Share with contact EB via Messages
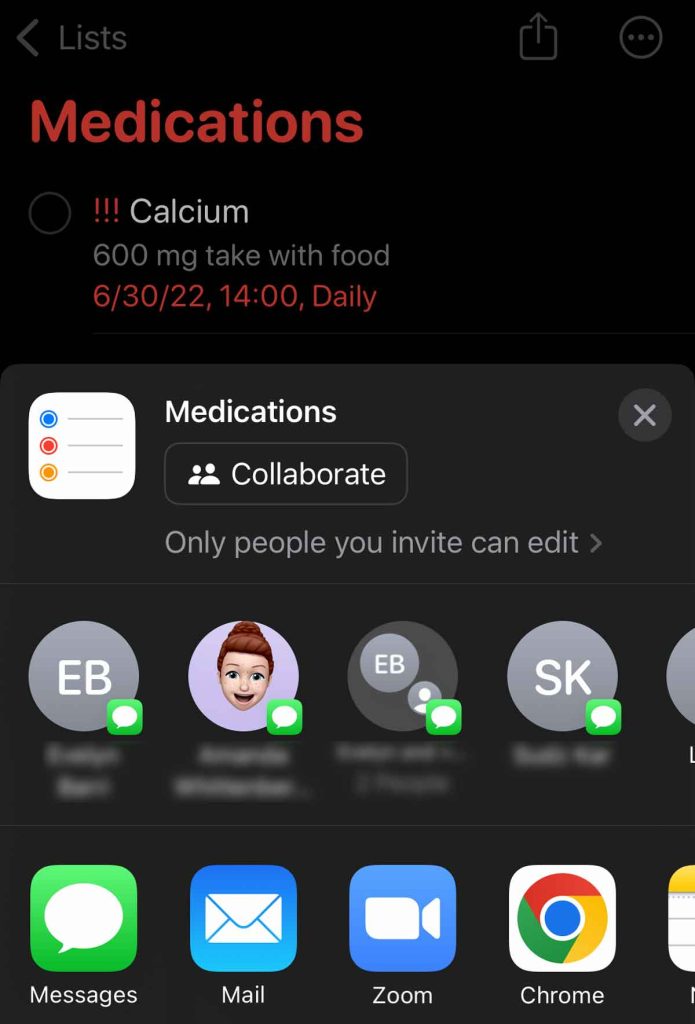Image resolution: width=695 pixels, height=1024 pixels. click(84, 677)
